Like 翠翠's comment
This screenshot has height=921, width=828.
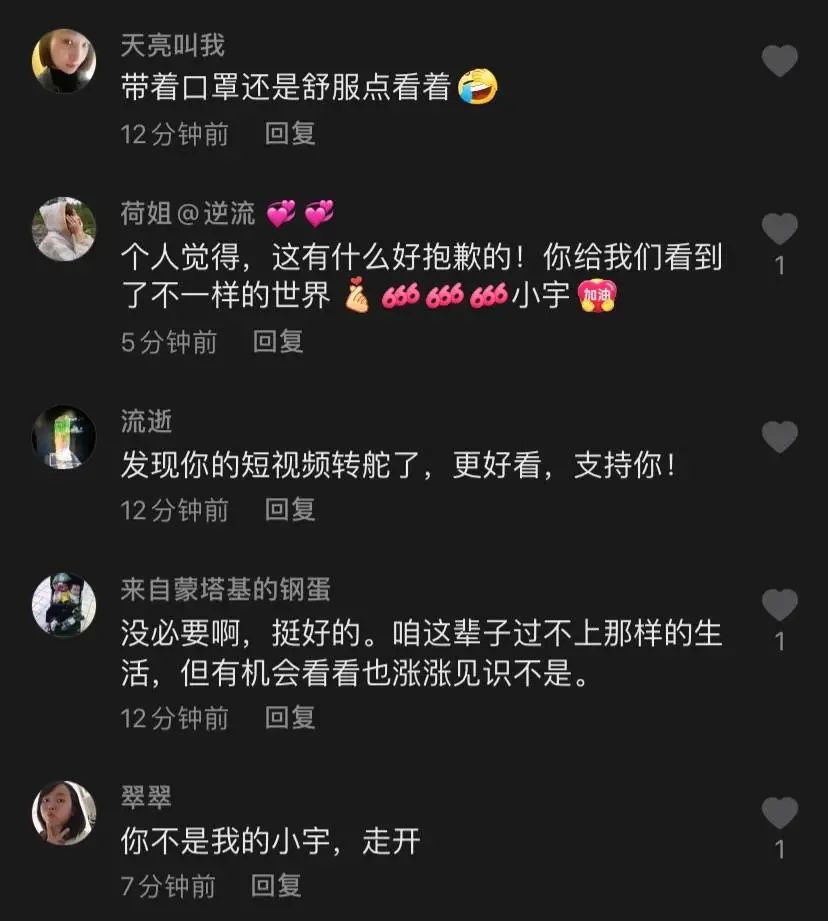pos(779,813)
